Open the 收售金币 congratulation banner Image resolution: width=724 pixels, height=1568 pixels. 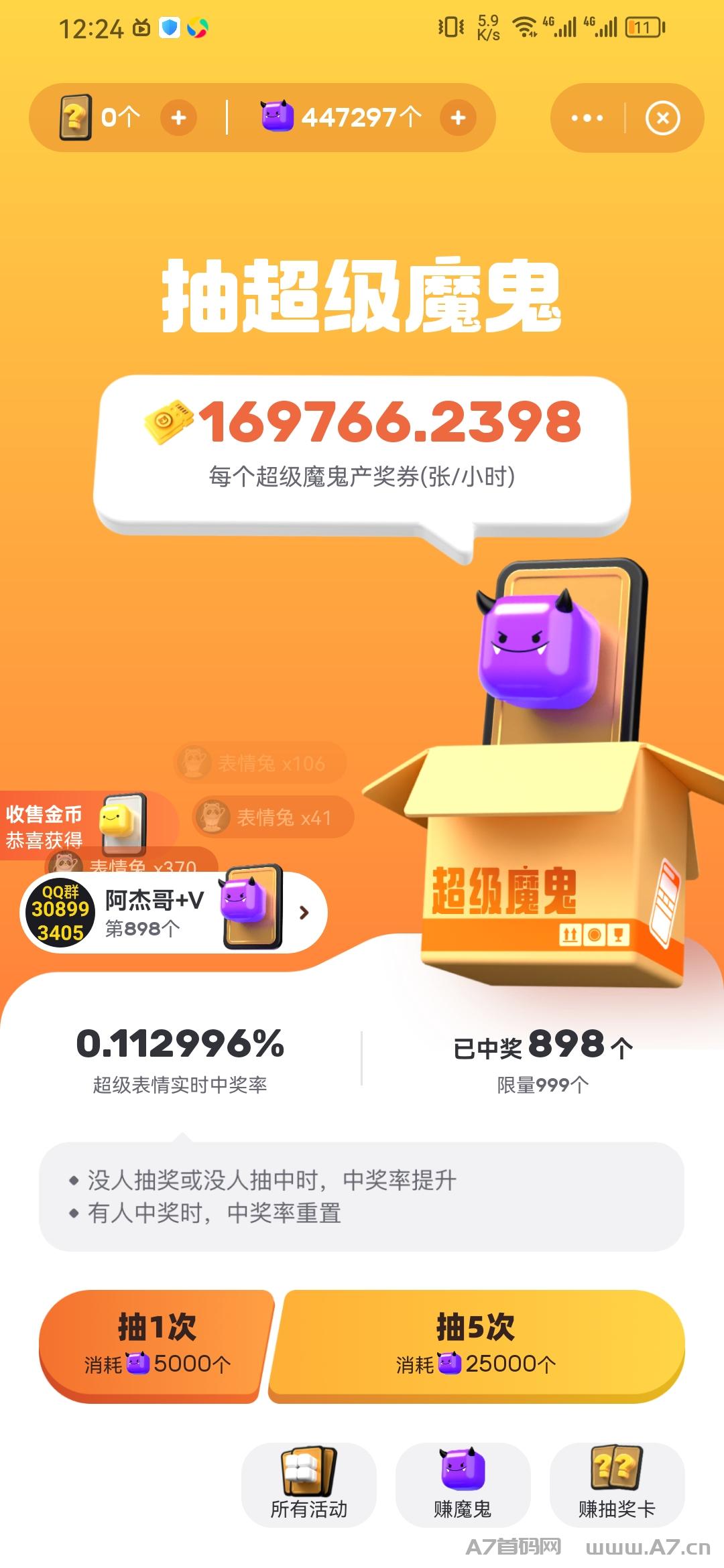coord(74,826)
